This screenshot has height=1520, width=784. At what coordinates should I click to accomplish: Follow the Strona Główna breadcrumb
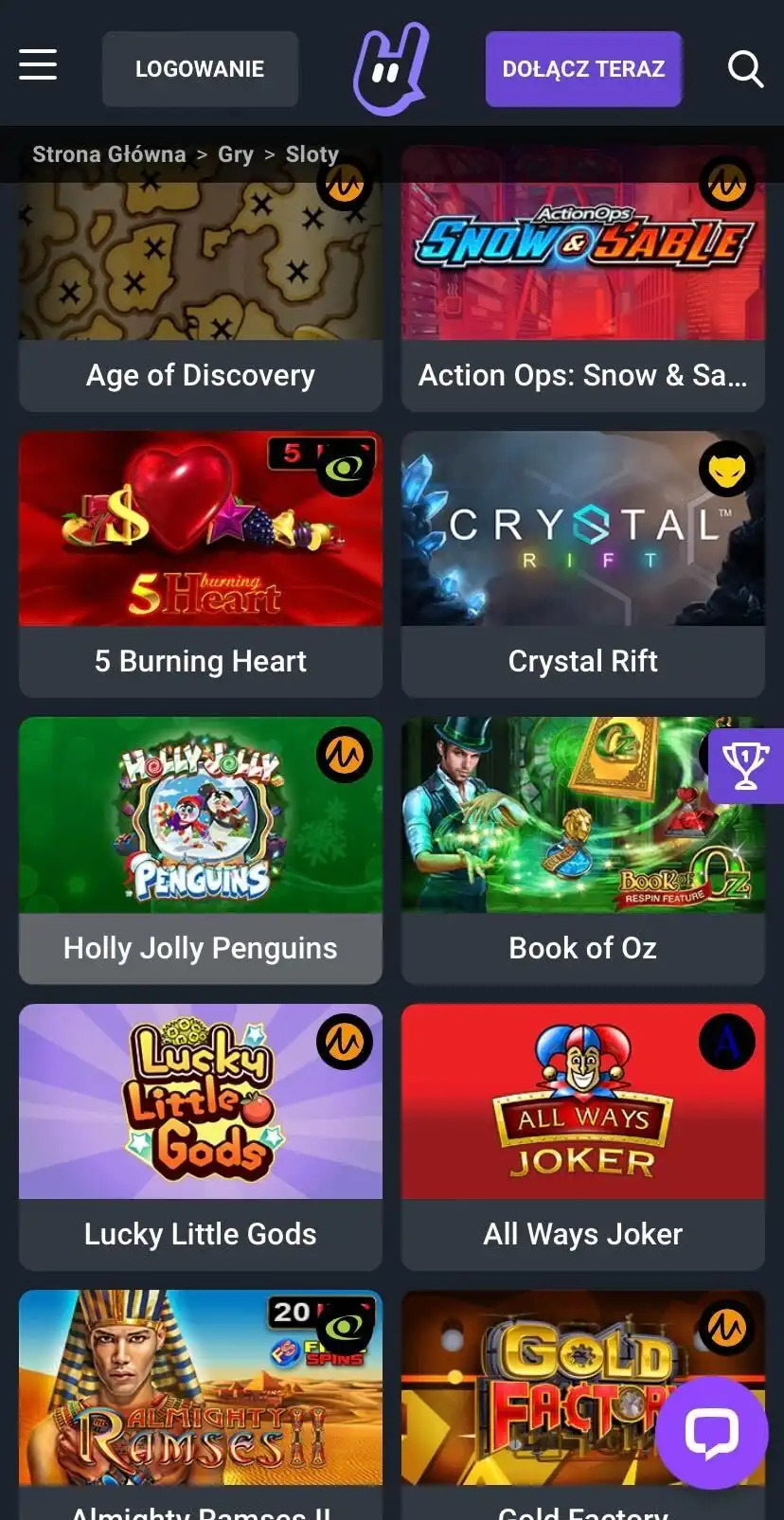(x=109, y=154)
